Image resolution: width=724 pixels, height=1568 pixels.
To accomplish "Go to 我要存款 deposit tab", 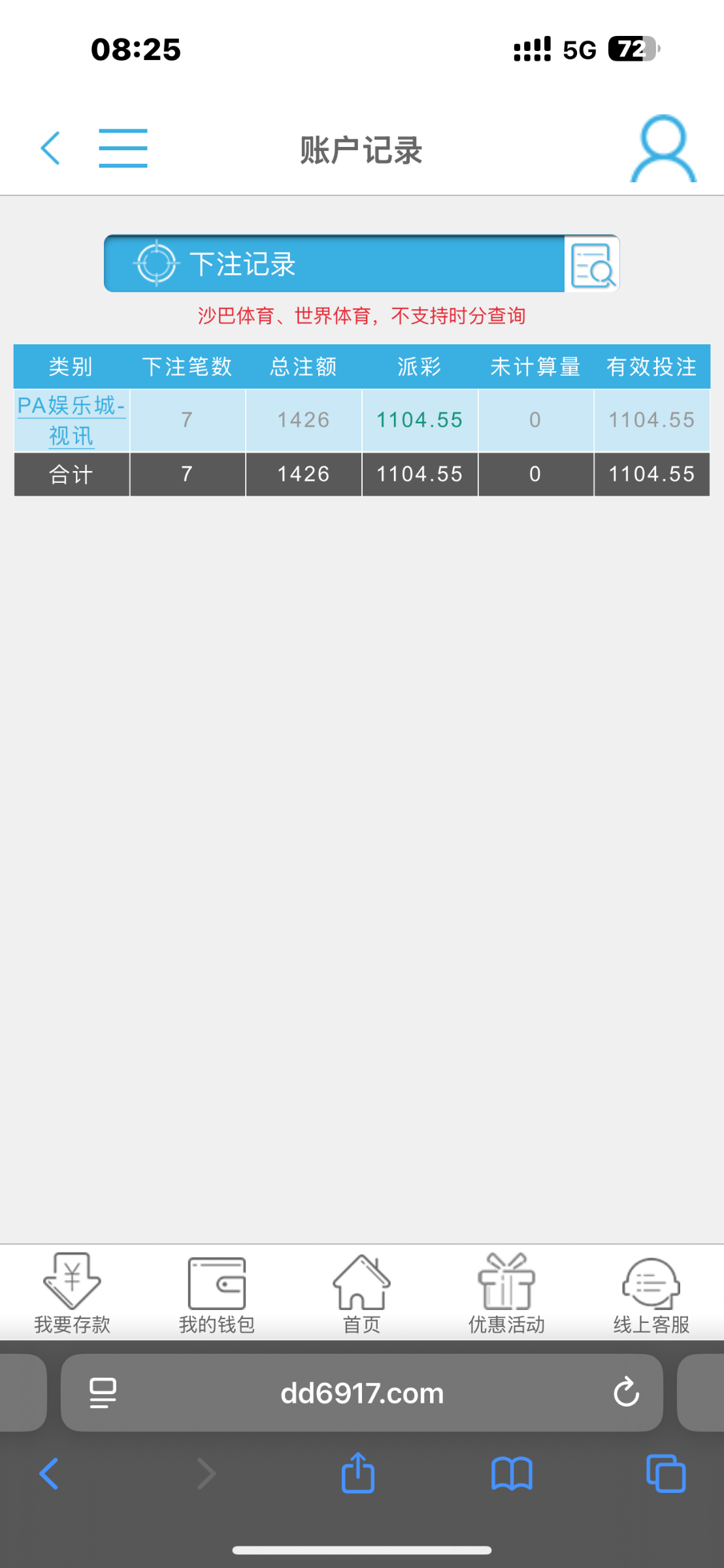I will pos(72,1294).
